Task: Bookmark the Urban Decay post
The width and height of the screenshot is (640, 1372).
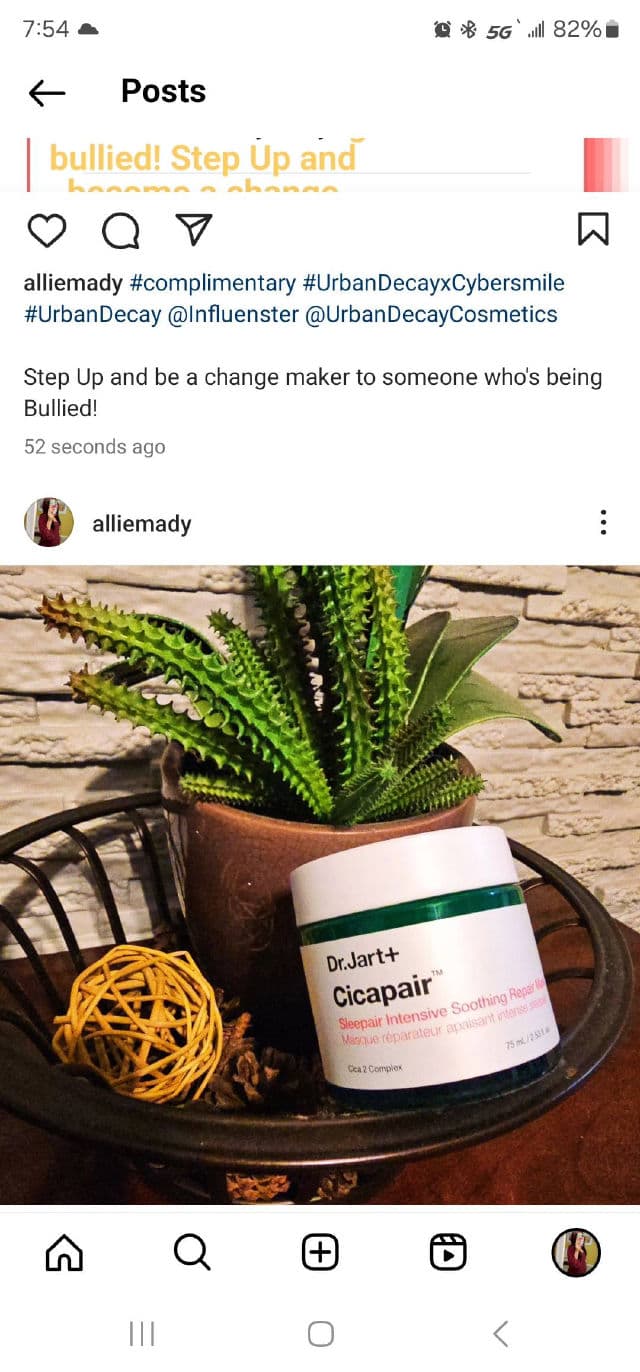Action: 593,229
